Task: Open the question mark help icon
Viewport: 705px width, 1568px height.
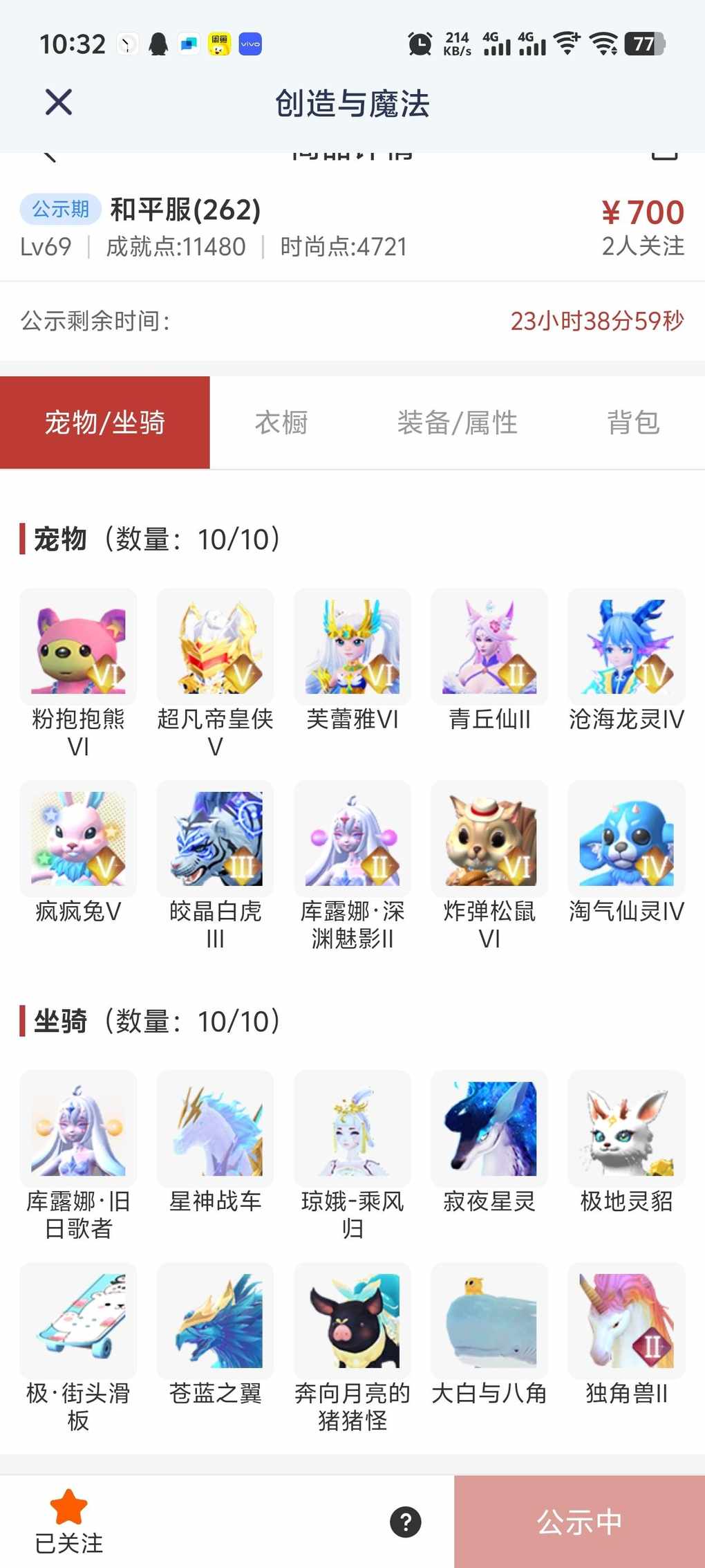Action: pos(406,1522)
